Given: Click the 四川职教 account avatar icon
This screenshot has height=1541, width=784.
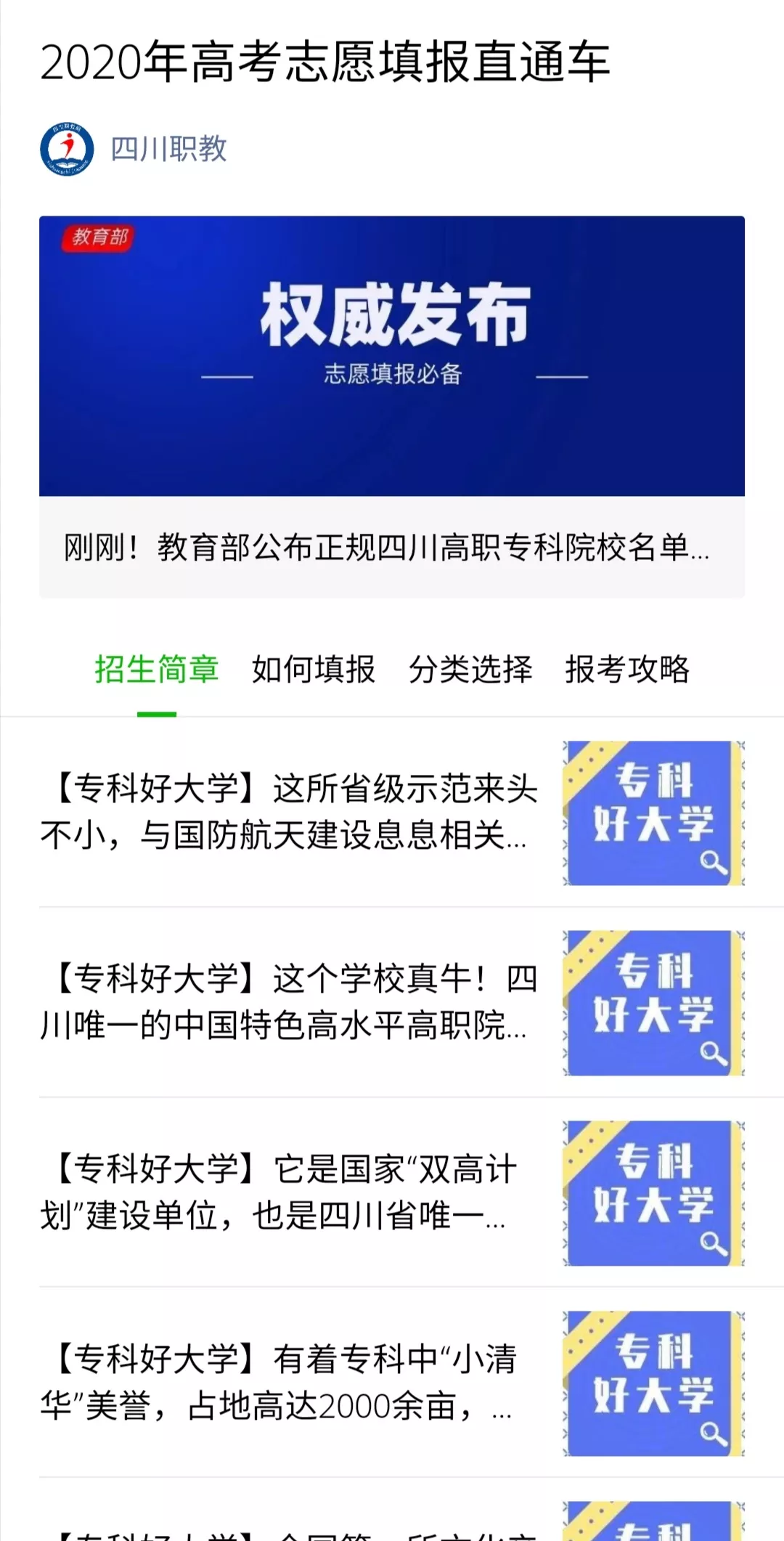Looking at the screenshot, I should point(69,148).
